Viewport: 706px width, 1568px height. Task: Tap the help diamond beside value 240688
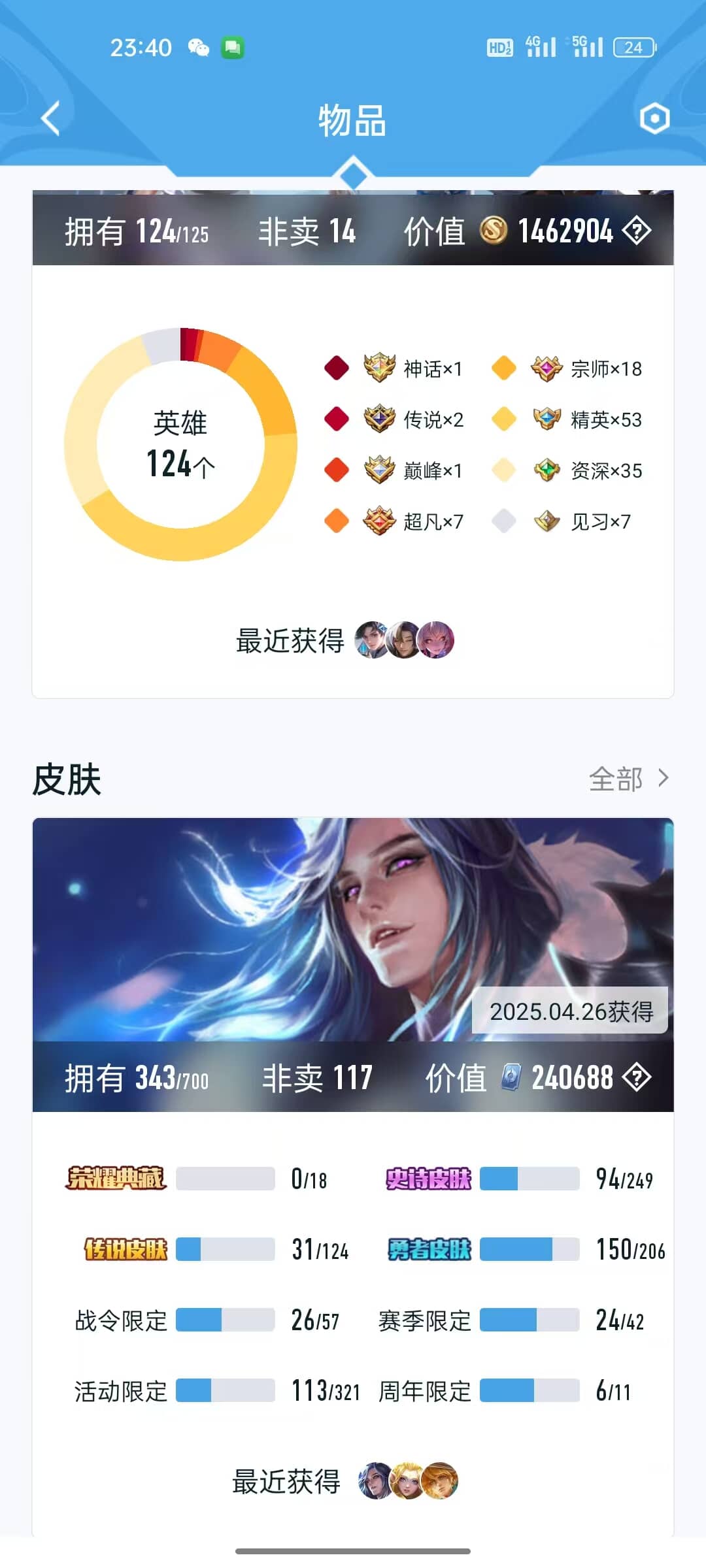(636, 1077)
